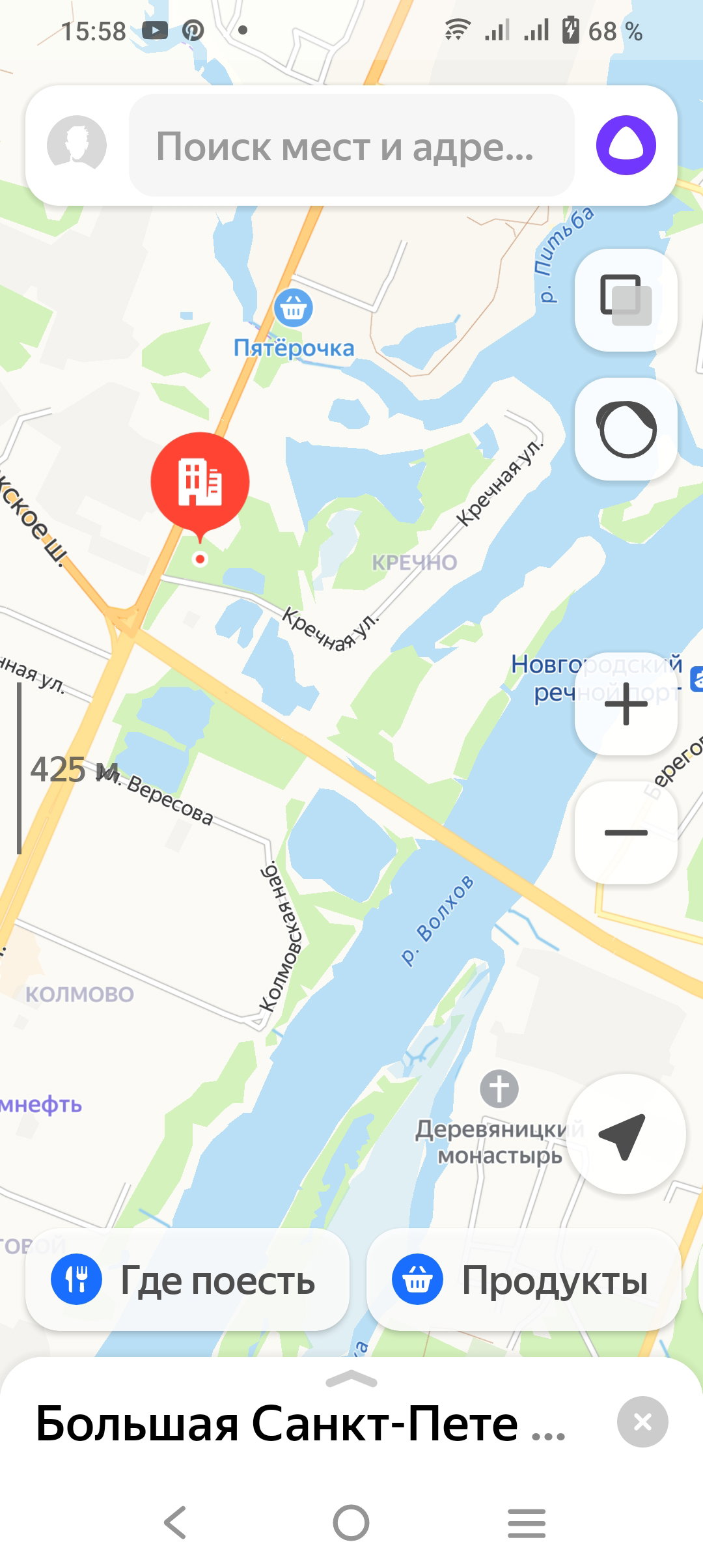The height and width of the screenshot is (1568, 703).
Task: Launch the Alice voice assistant
Action: 626,145
